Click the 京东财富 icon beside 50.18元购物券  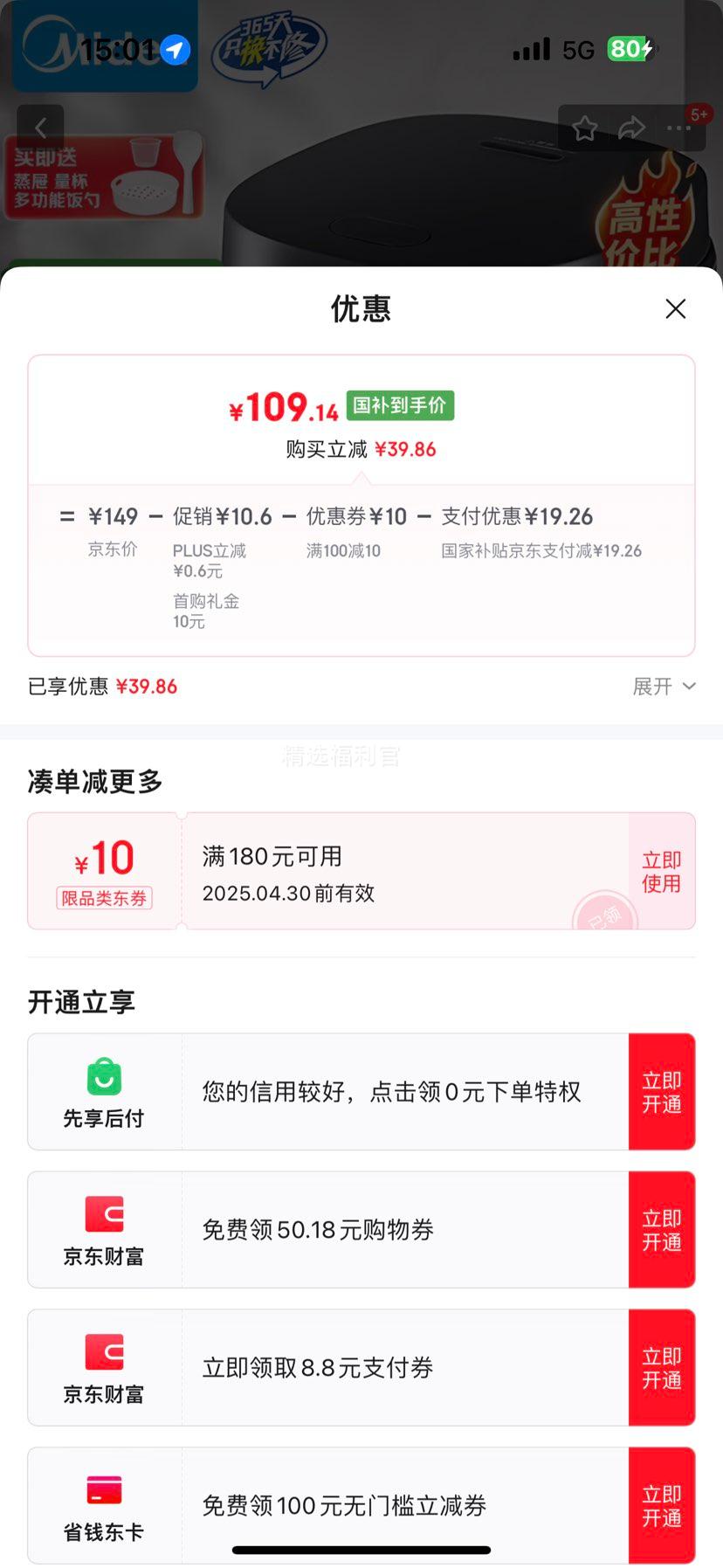click(103, 1215)
